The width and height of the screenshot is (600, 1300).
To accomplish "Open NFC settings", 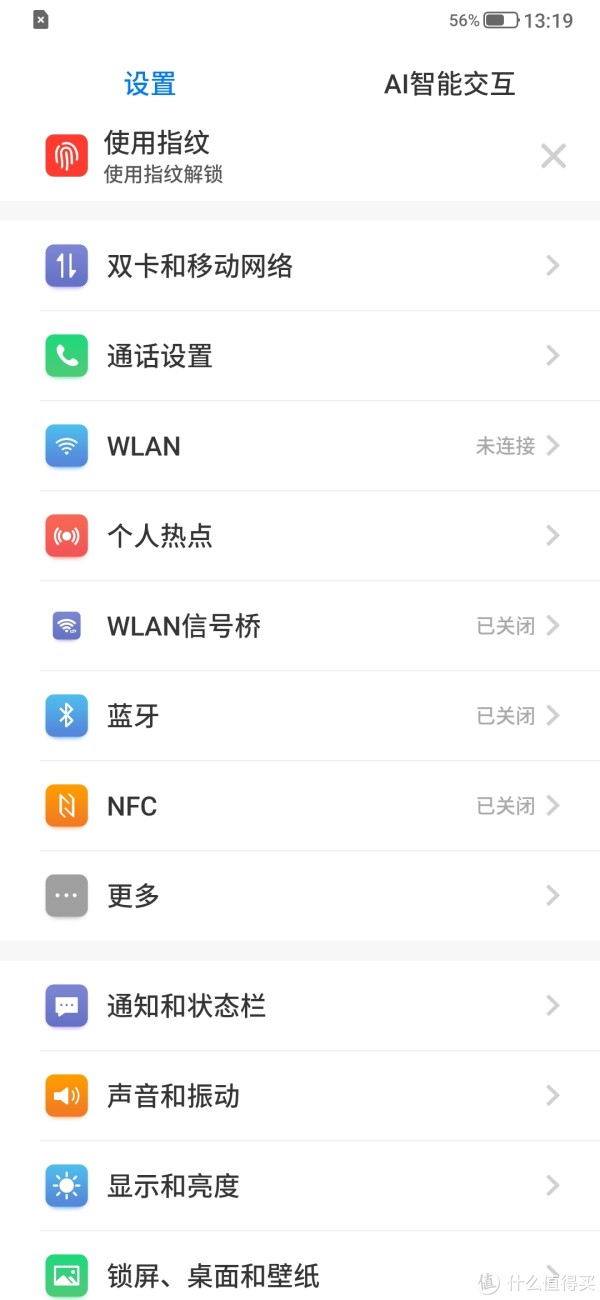I will pos(300,806).
